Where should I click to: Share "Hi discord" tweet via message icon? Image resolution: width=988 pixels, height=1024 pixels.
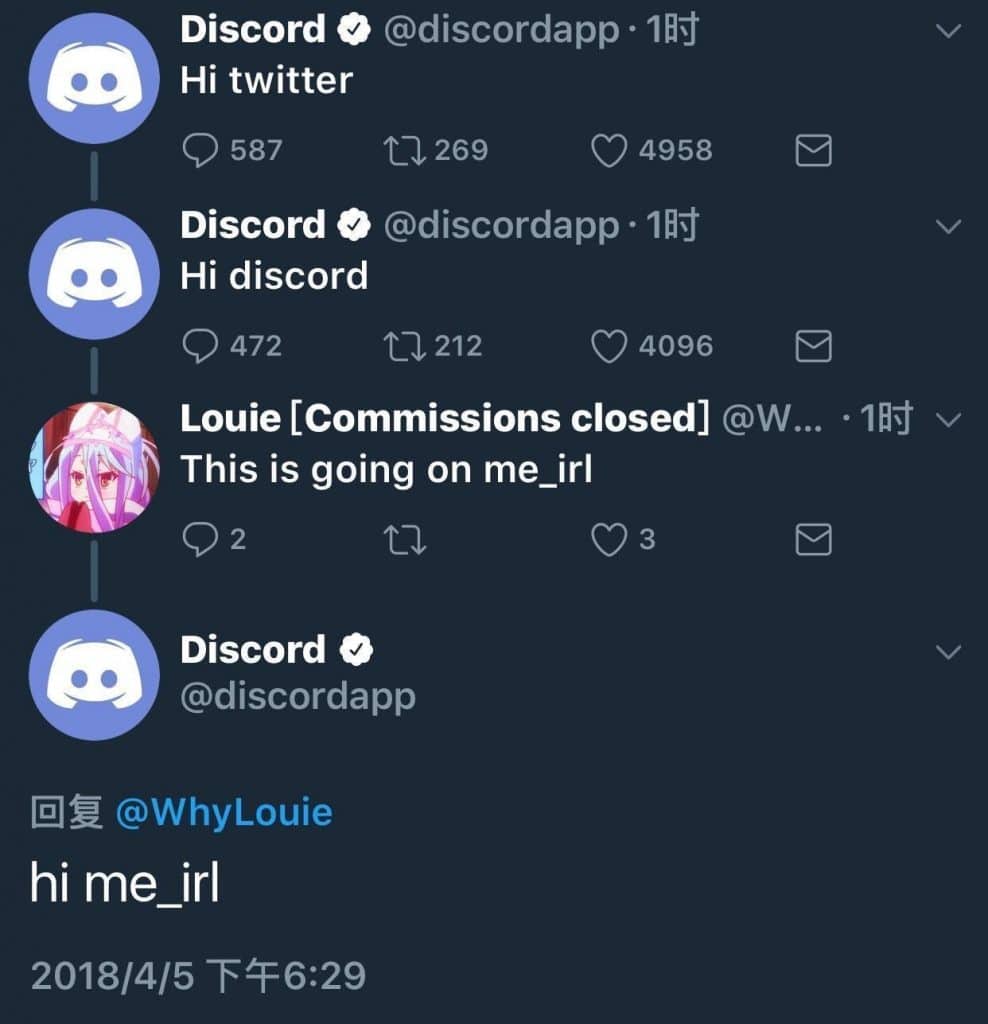pyautogui.click(x=813, y=346)
